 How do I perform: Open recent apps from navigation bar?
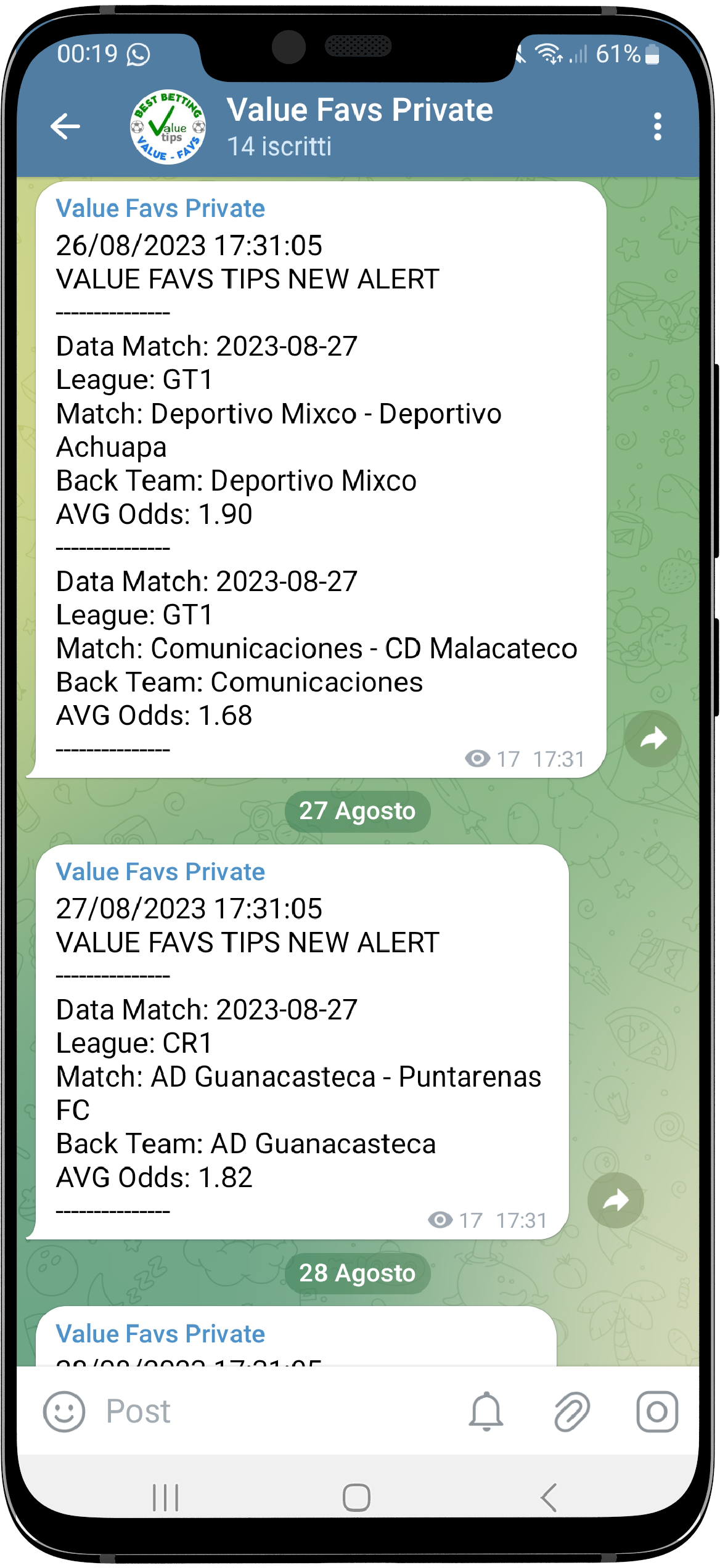click(x=166, y=1497)
